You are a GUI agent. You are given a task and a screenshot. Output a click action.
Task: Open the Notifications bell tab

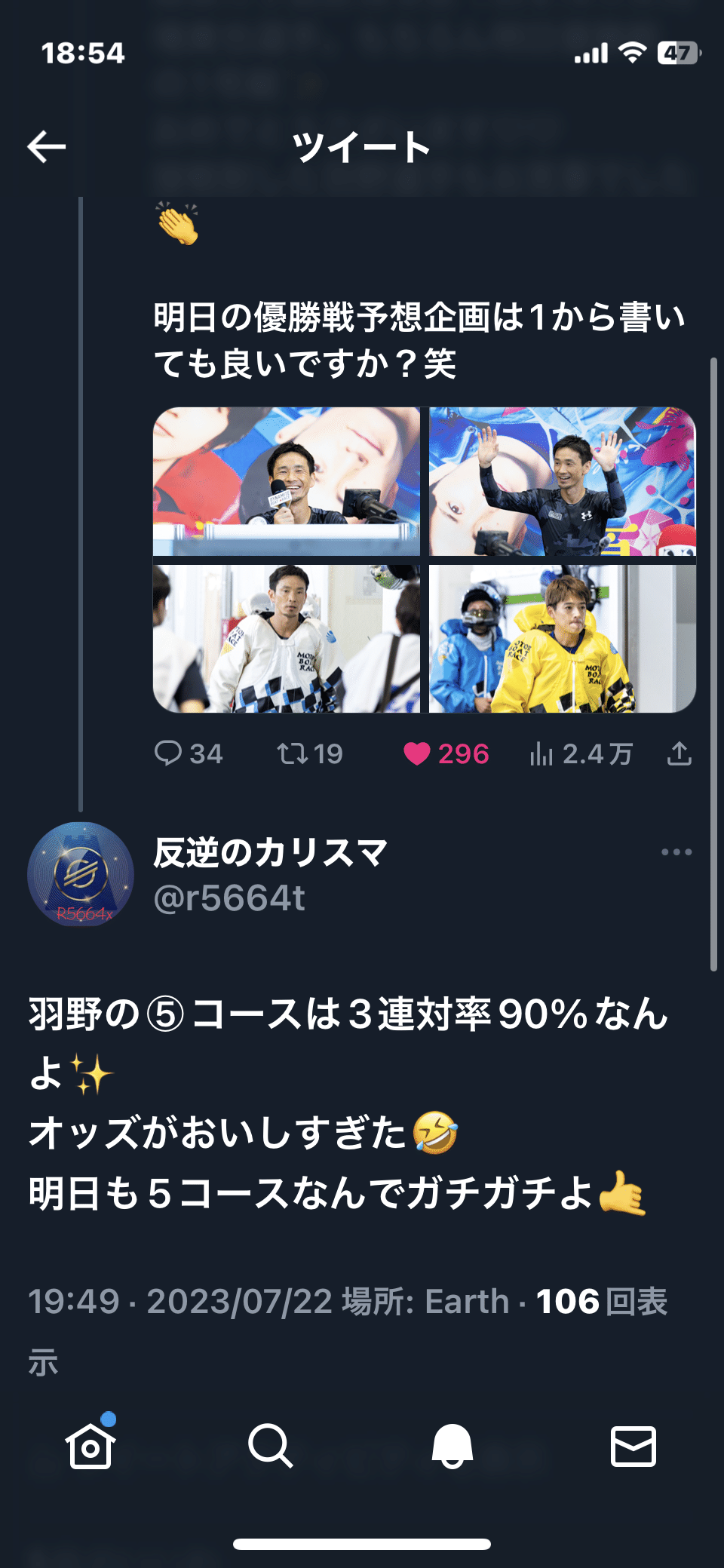tap(452, 1445)
